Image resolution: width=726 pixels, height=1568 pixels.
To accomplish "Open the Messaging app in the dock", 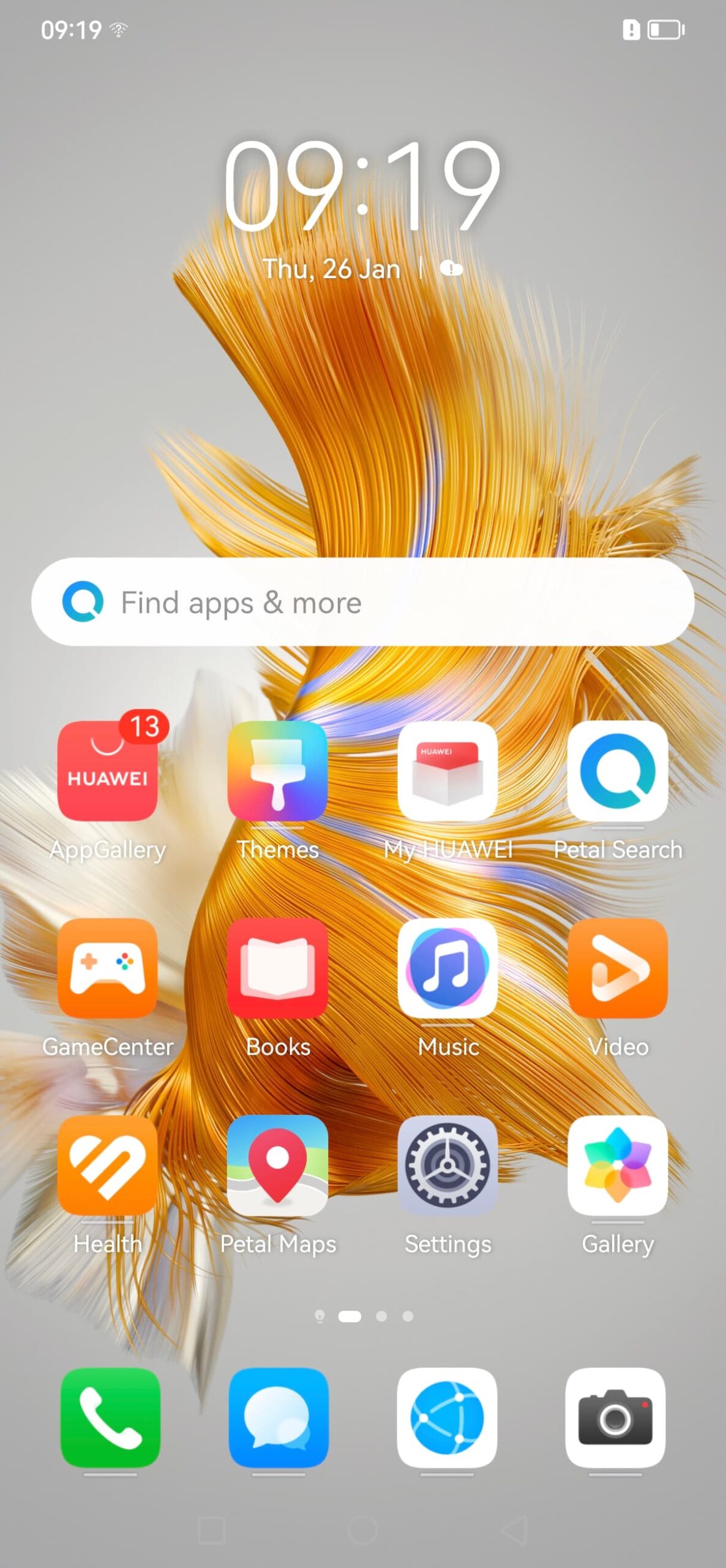I will click(279, 1417).
